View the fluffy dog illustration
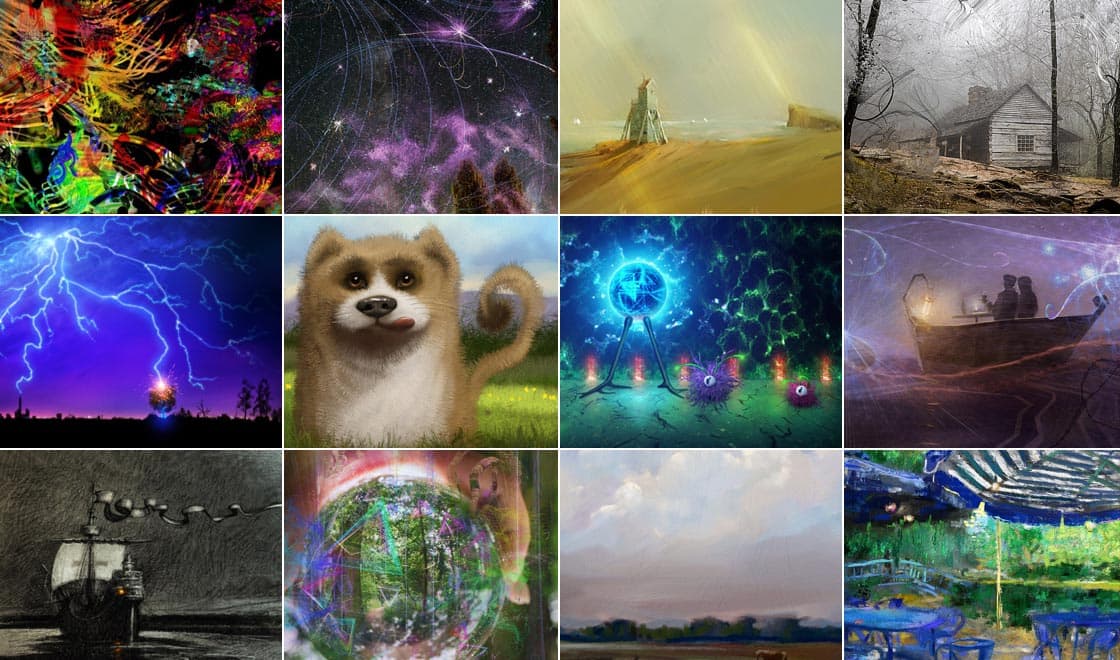1120x660 pixels. click(421, 332)
